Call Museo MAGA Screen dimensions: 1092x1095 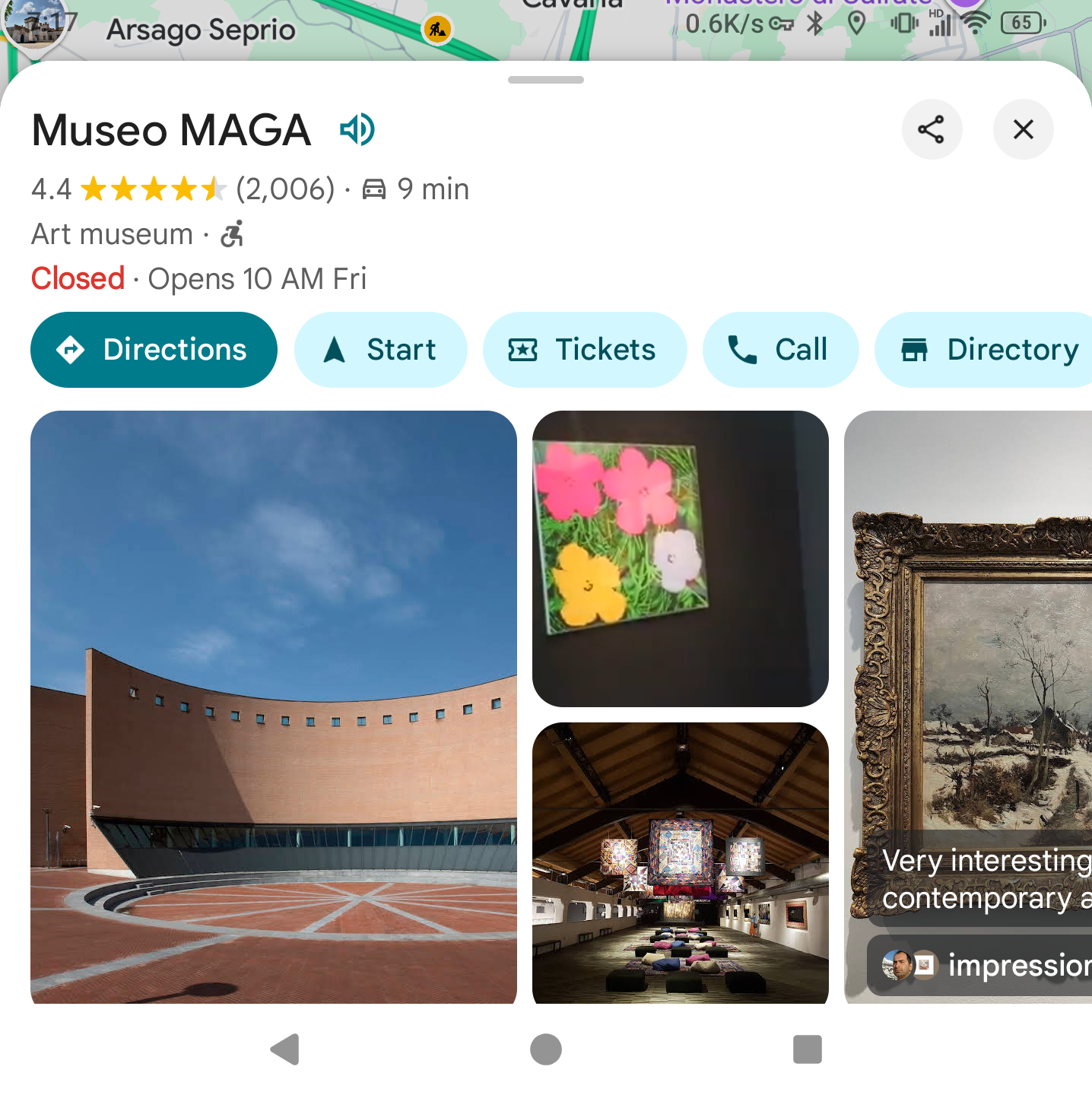tap(780, 350)
